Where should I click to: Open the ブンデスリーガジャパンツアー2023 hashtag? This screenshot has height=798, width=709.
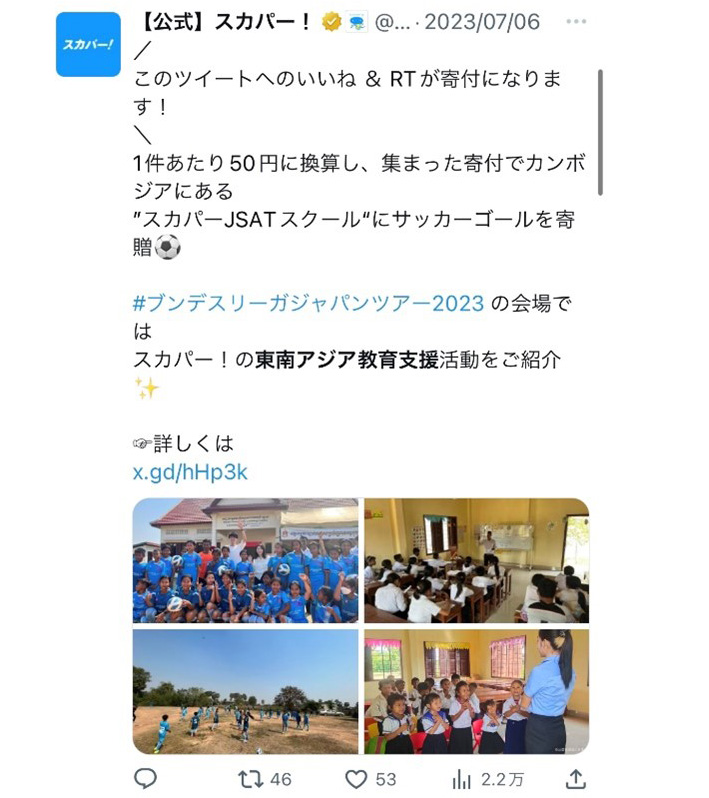point(308,304)
